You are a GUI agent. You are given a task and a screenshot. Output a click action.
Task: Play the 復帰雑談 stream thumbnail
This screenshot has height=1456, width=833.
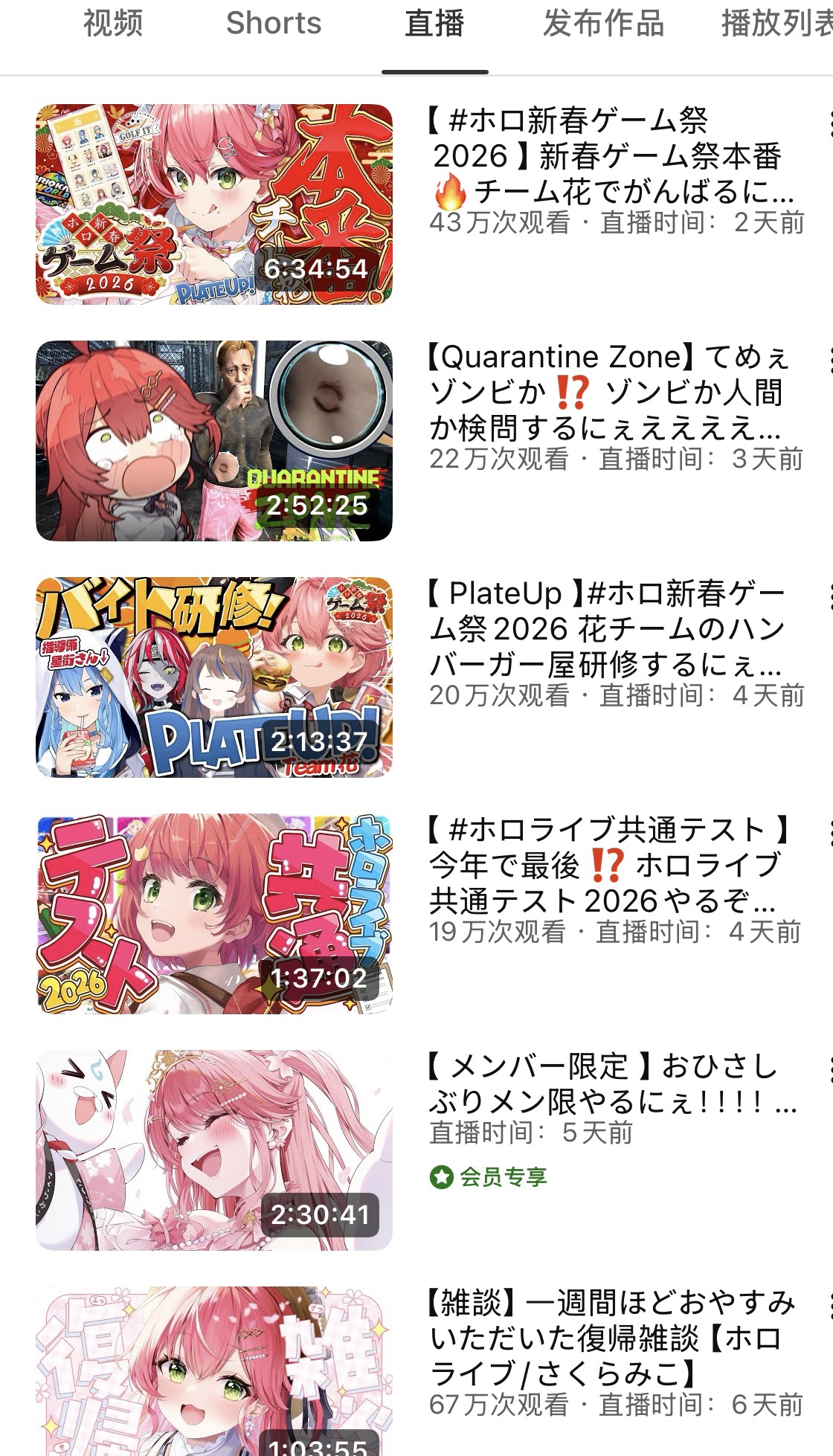214,1372
